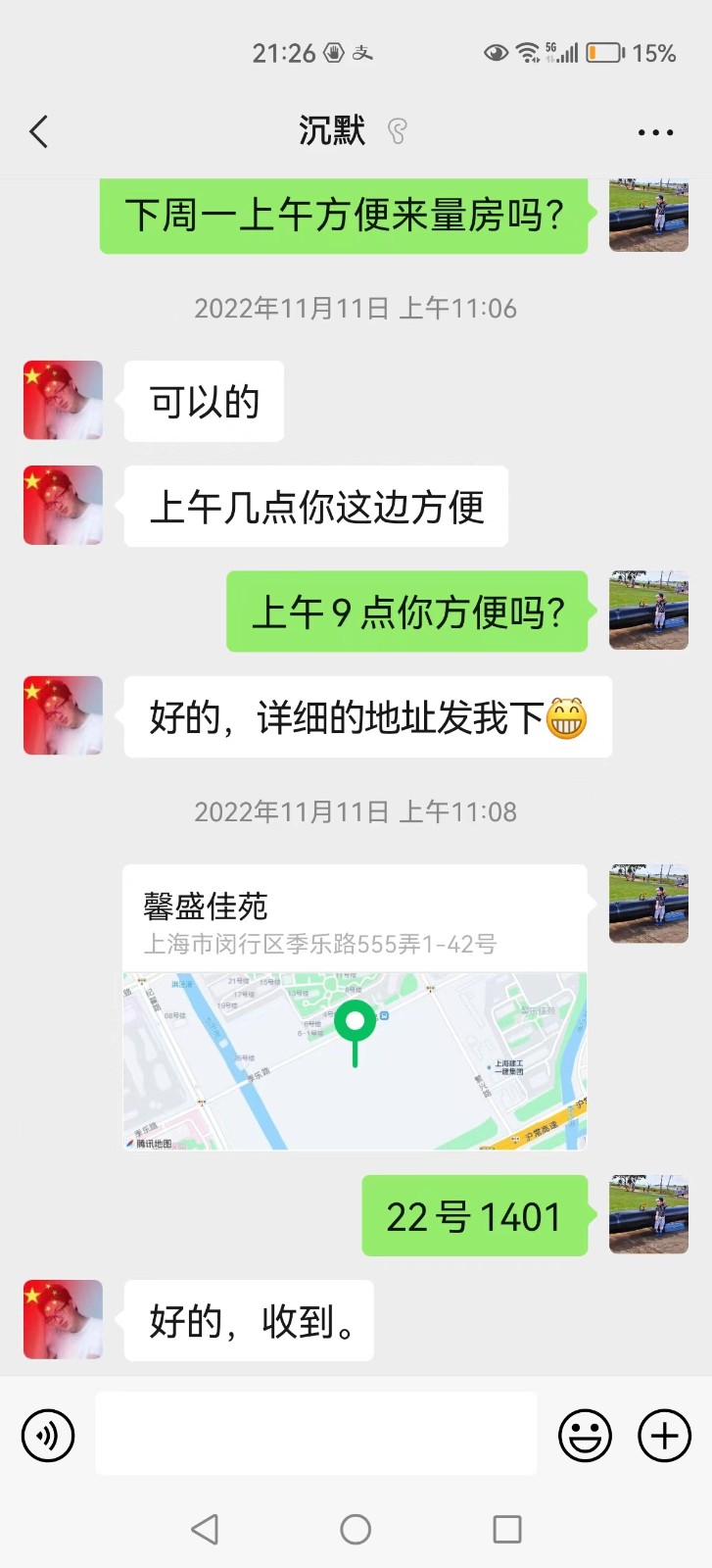Tap my avatar beside 22号1401 message
This screenshot has width=712, height=1568.
pyautogui.click(x=648, y=1215)
